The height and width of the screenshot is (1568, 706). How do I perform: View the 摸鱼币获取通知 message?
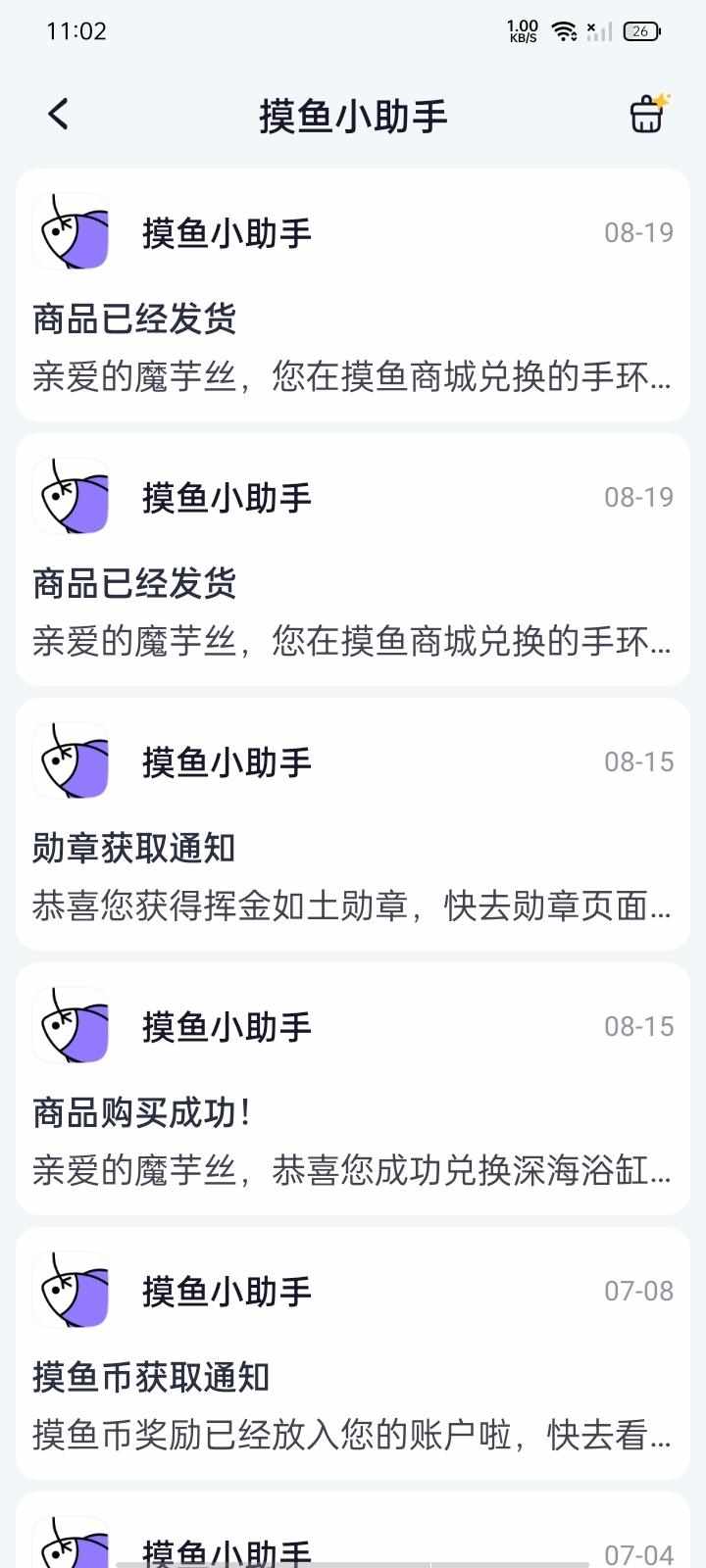pyautogui.click(x=353, y=1353)
